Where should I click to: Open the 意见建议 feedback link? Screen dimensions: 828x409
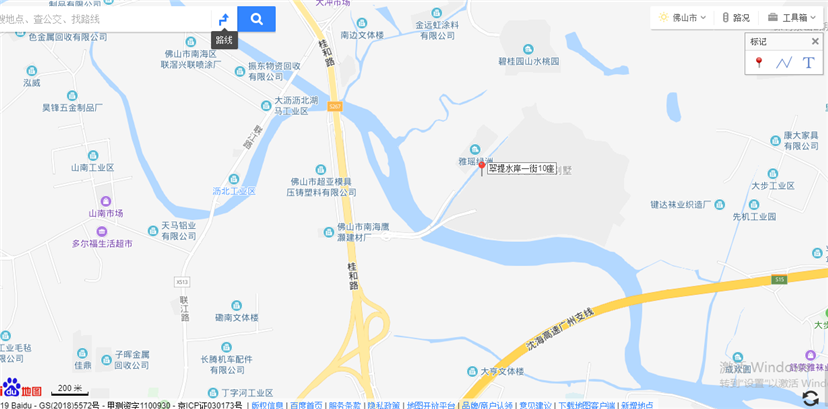pos(535,405)
